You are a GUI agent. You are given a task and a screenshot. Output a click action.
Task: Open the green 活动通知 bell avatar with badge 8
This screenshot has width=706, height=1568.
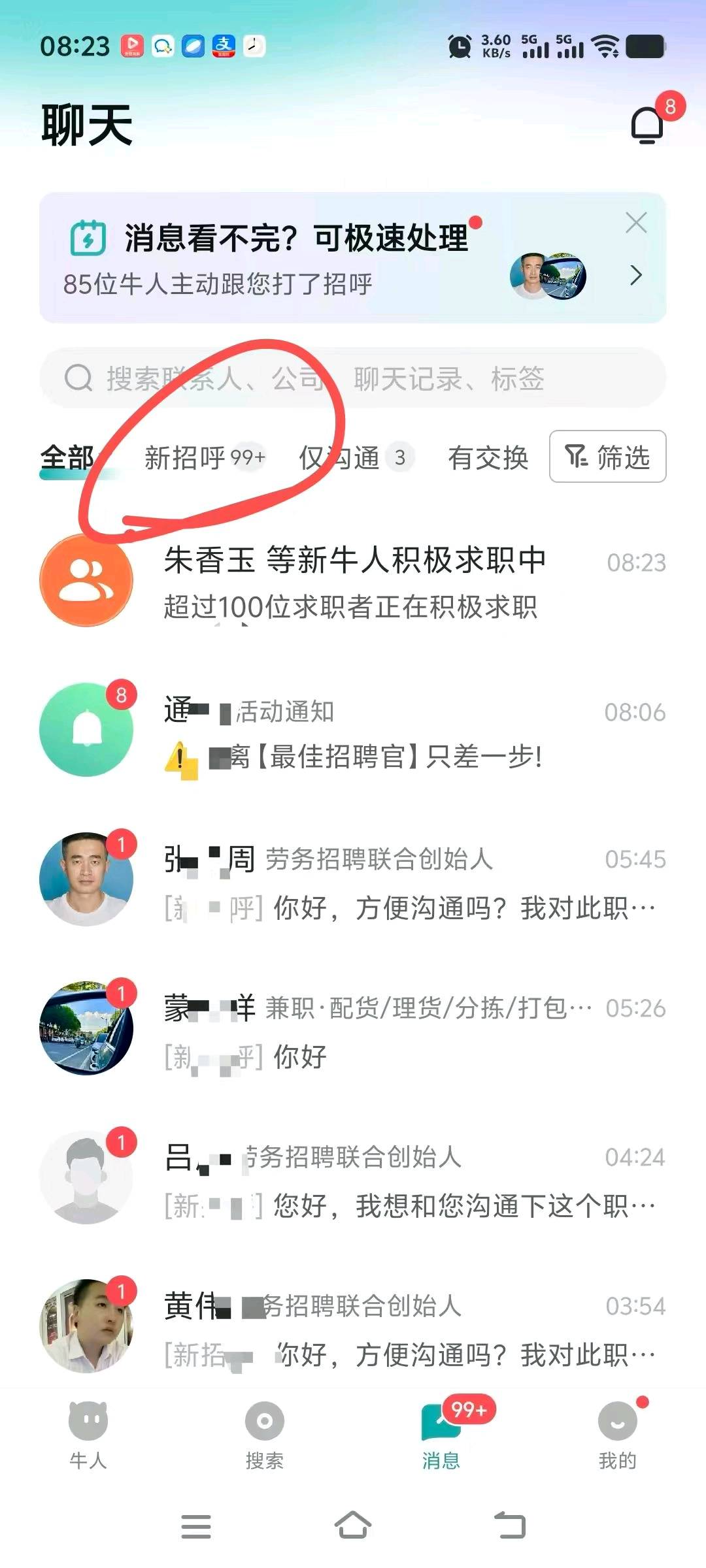click(86, 732)
